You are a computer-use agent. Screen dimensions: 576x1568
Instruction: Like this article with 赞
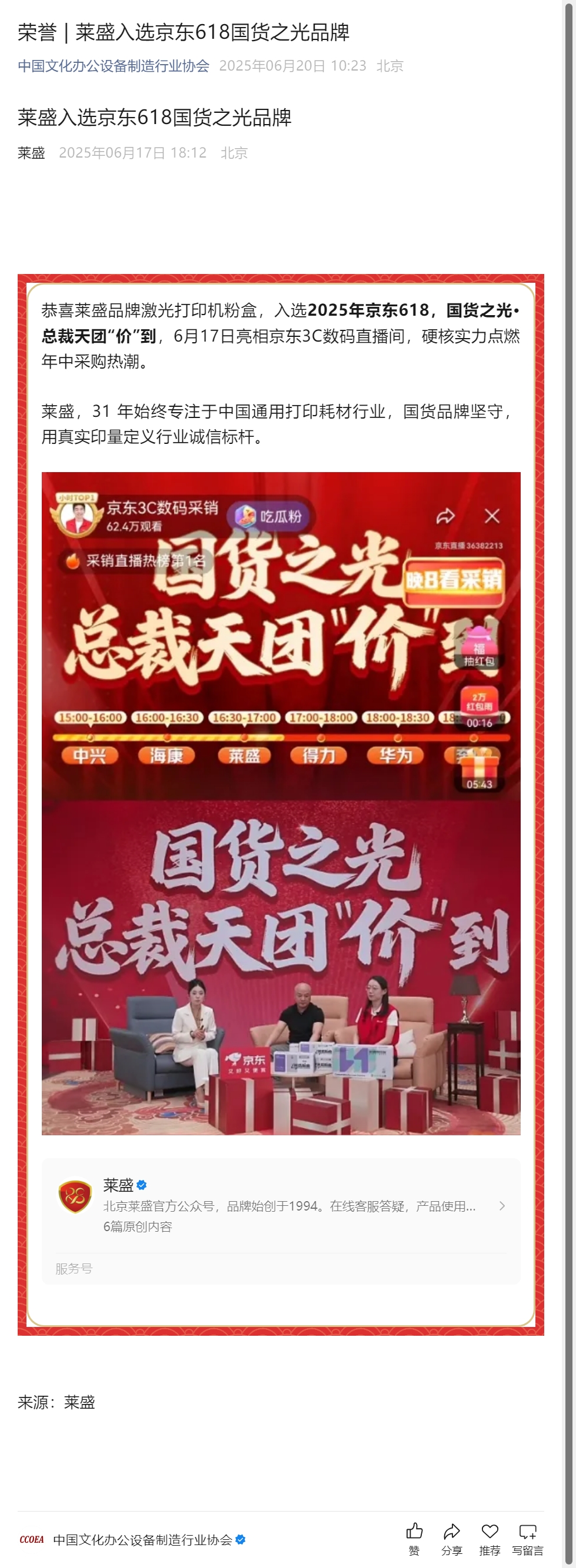pyautogui.click(x=414, y=1538)
